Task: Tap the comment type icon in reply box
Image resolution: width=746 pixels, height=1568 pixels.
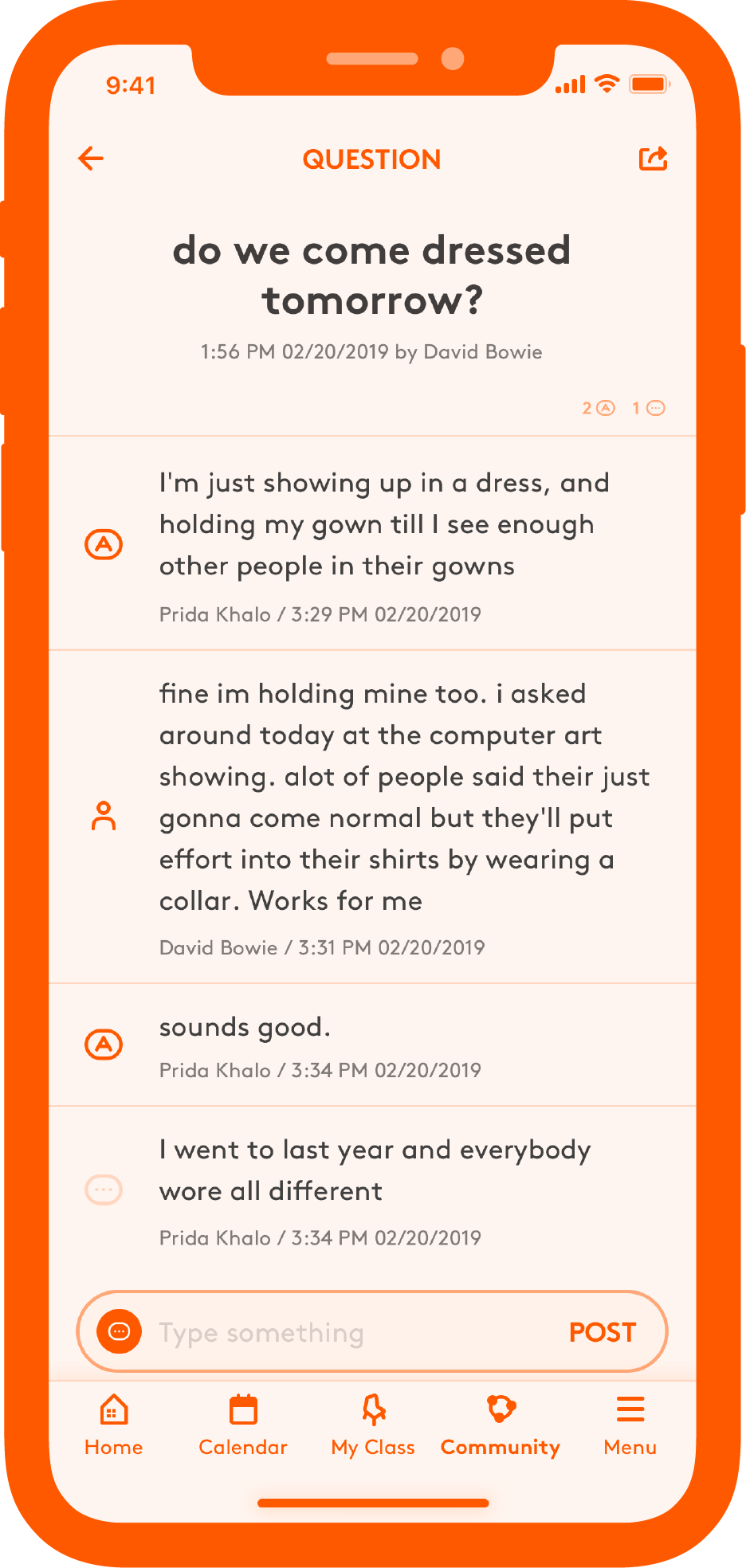Action: click(120, 1331)
